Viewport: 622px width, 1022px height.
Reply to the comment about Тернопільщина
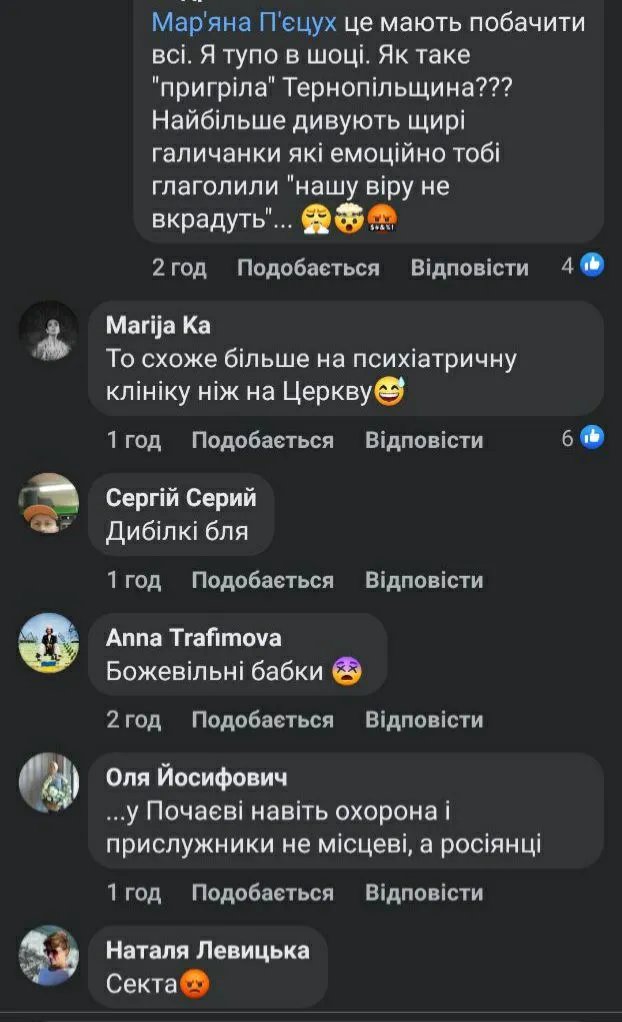point(469,268)
